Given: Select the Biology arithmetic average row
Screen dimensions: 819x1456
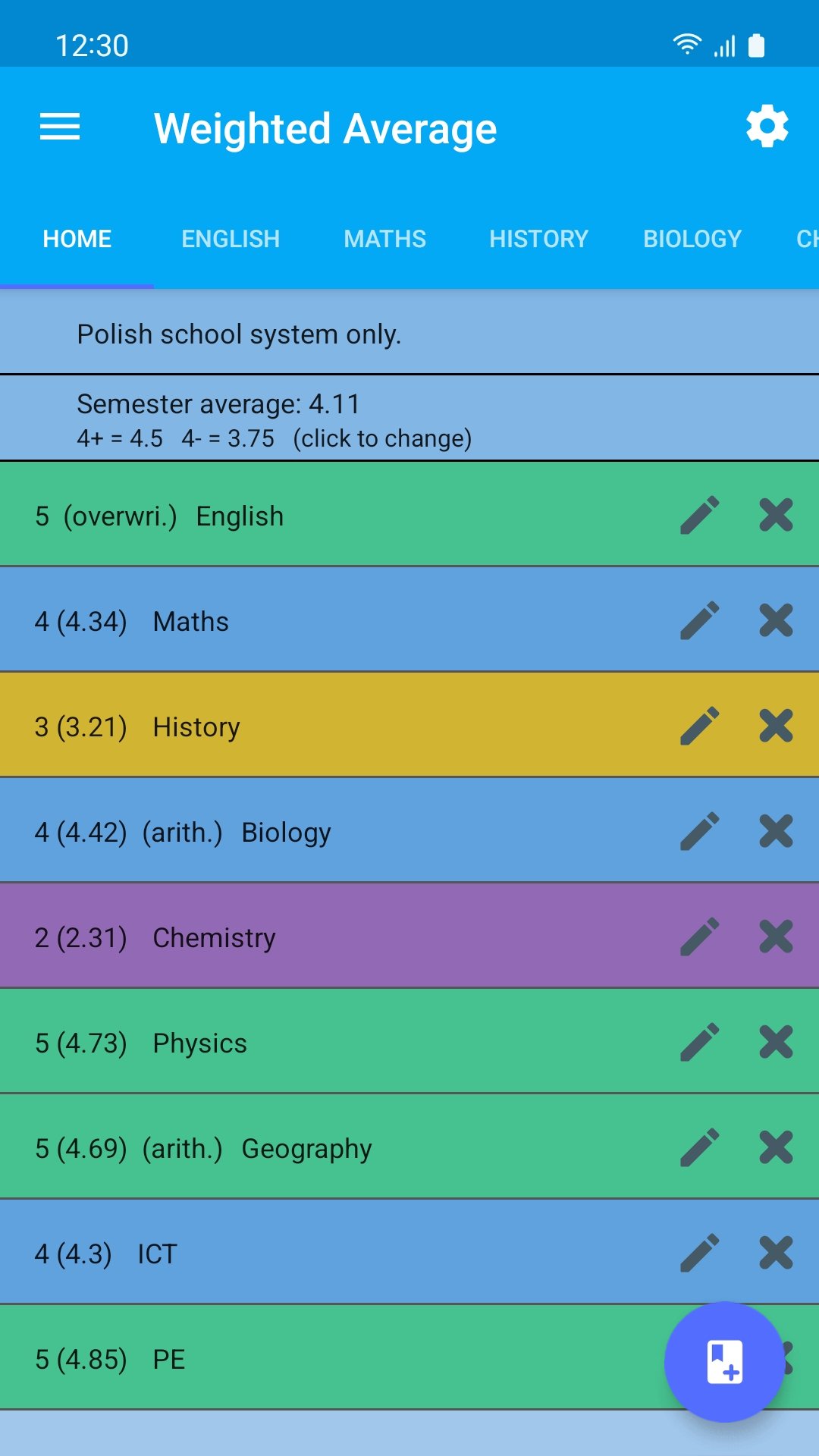Looking at the screenshot, I should pos(303,831).
